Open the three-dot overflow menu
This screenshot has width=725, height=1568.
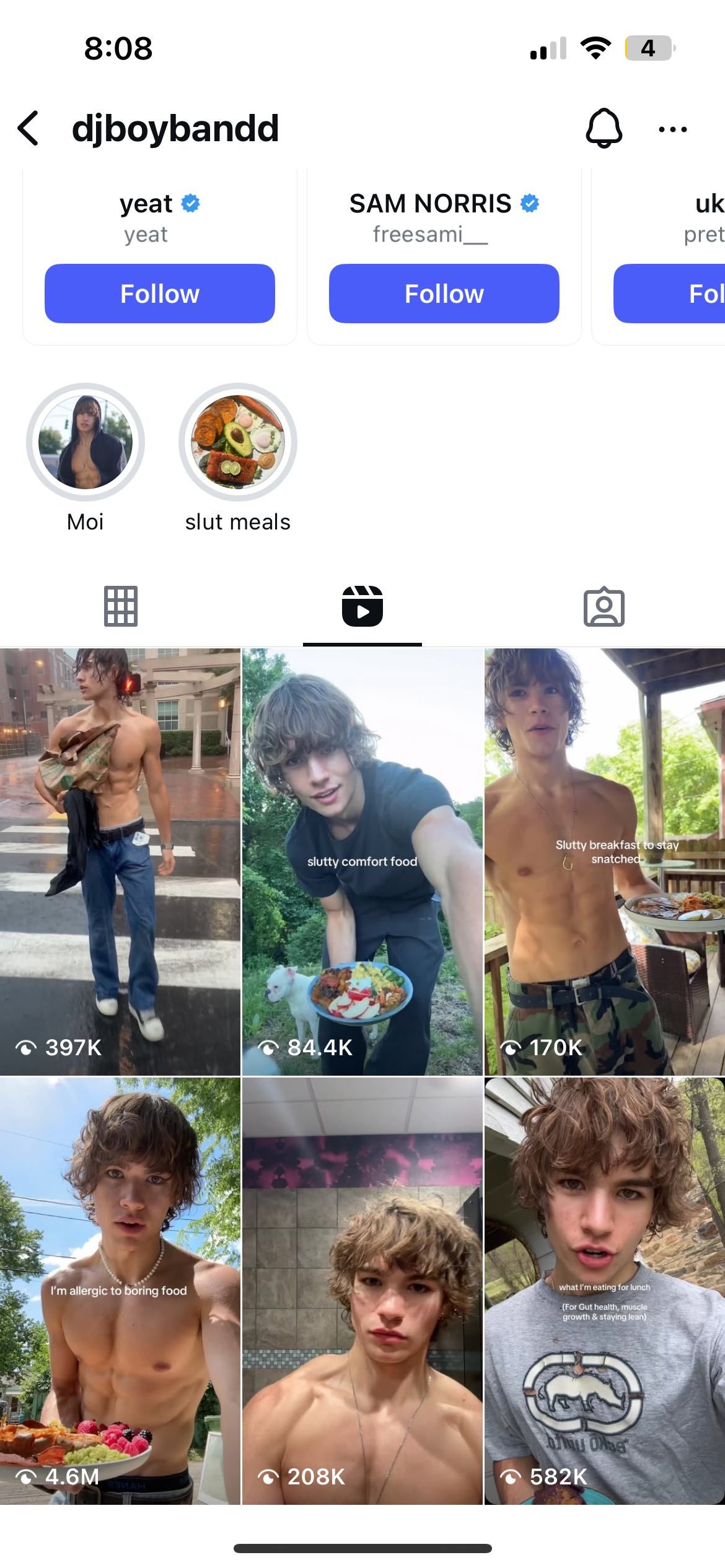tap(672, 129)
